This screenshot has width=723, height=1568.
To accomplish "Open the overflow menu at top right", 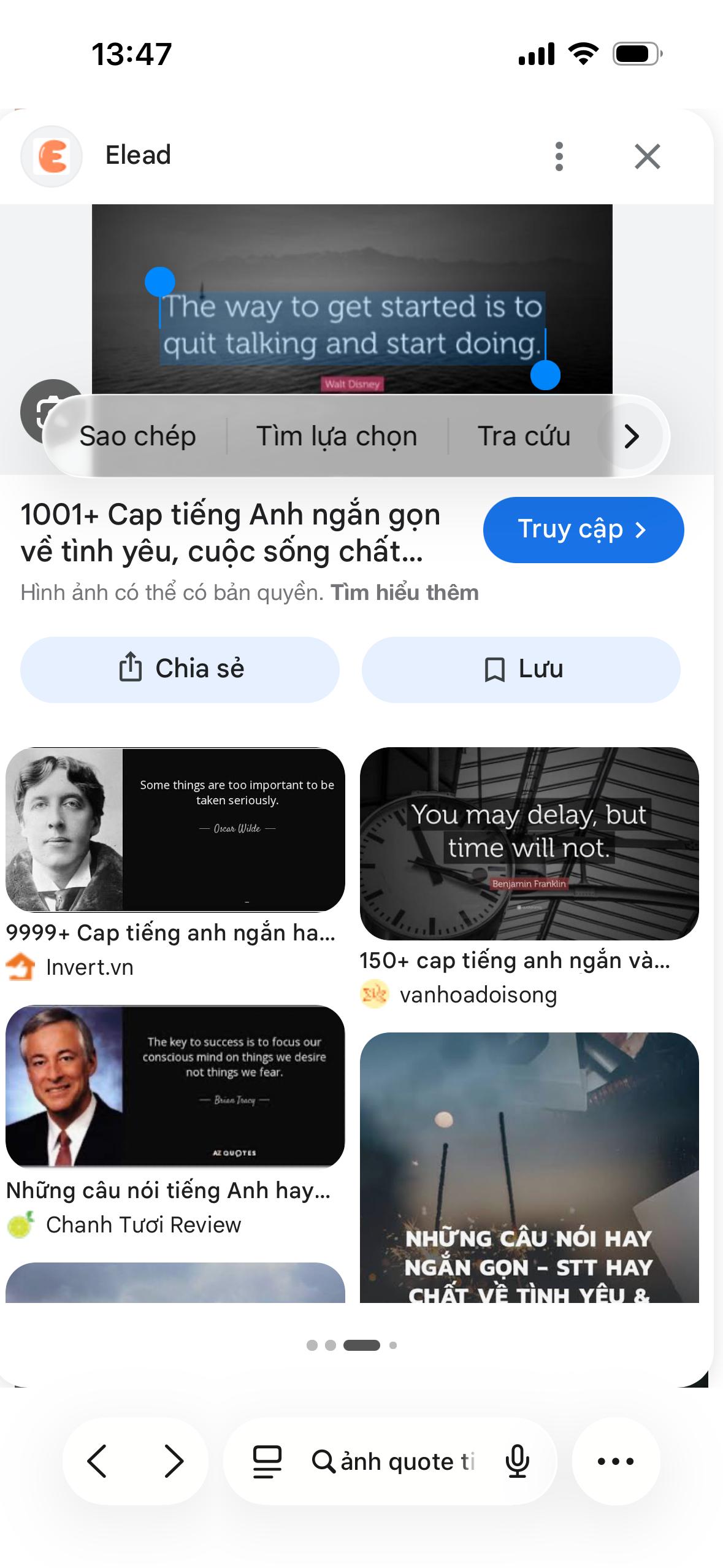I will [559, 156].
